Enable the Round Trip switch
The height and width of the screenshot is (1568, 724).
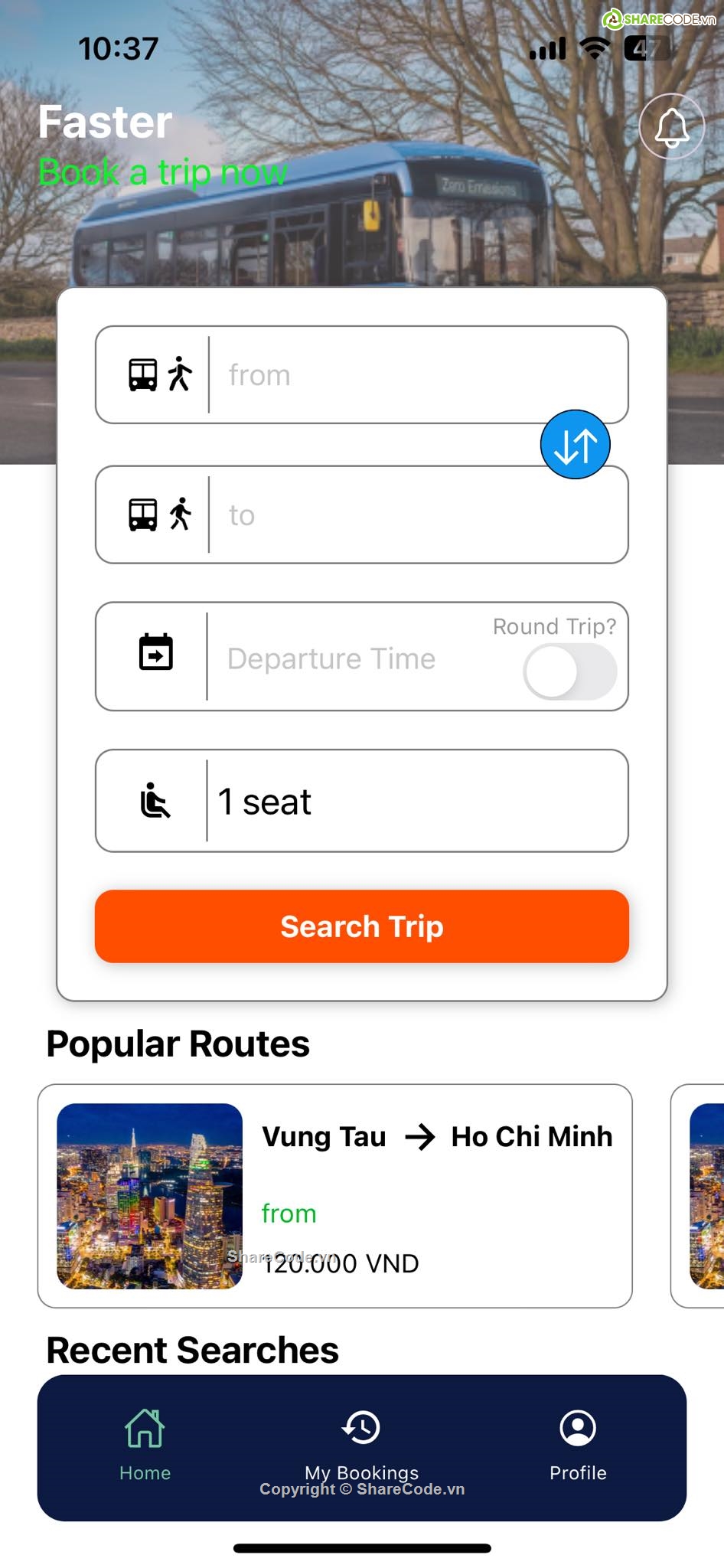[569, 671]
